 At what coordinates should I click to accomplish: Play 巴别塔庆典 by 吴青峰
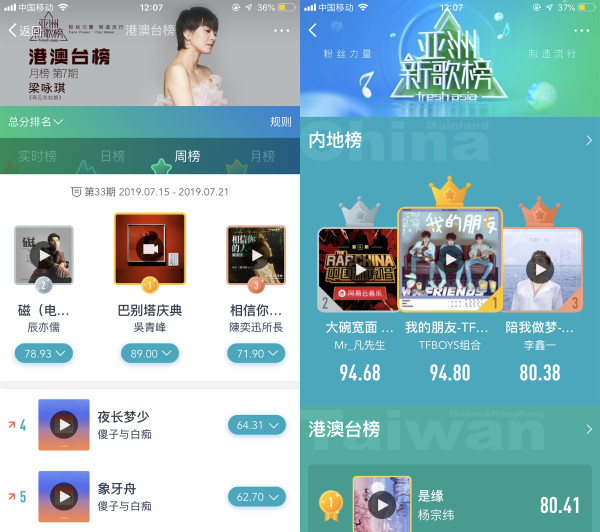149,248
